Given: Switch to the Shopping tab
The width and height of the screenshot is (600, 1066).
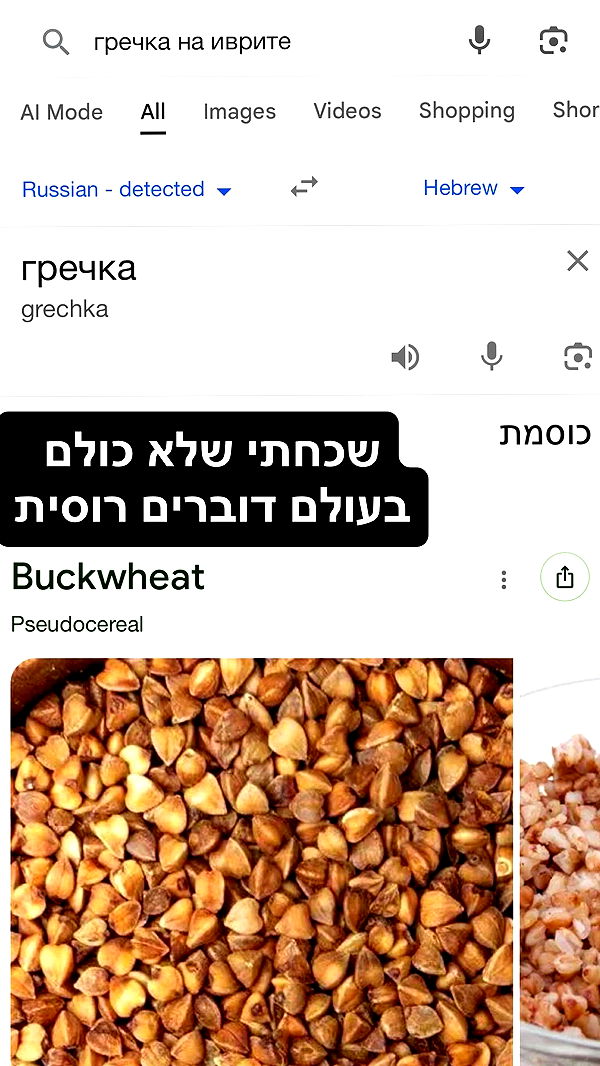Looking at the screenshot, I should pos(466,111).
